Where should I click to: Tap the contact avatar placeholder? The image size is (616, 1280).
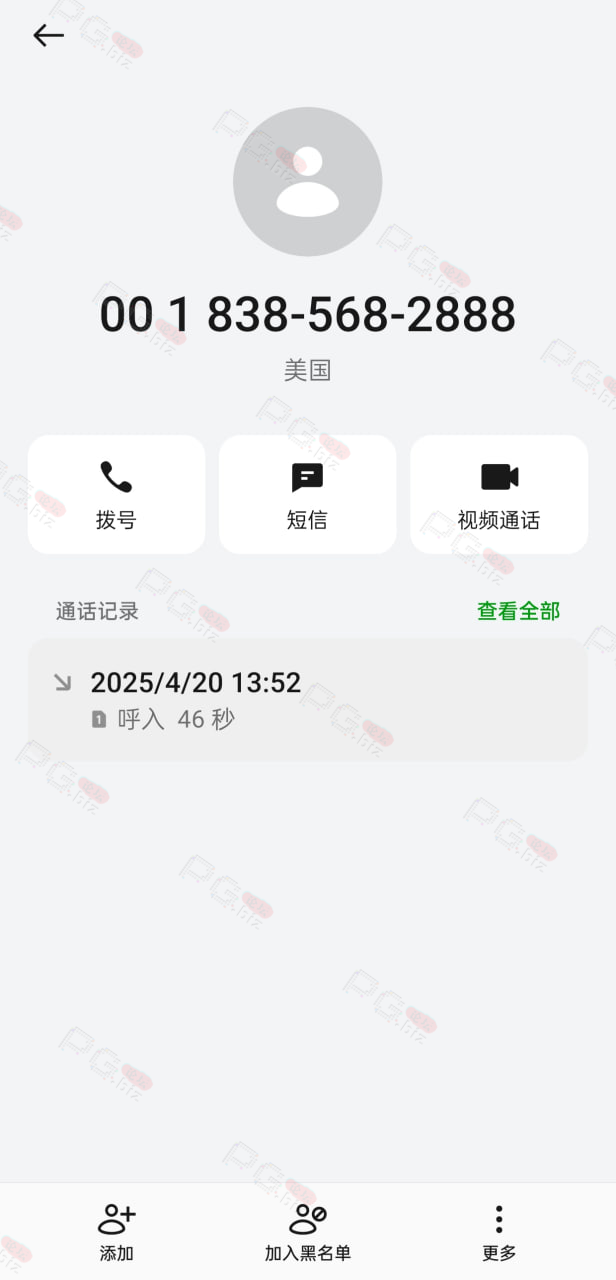308,182
